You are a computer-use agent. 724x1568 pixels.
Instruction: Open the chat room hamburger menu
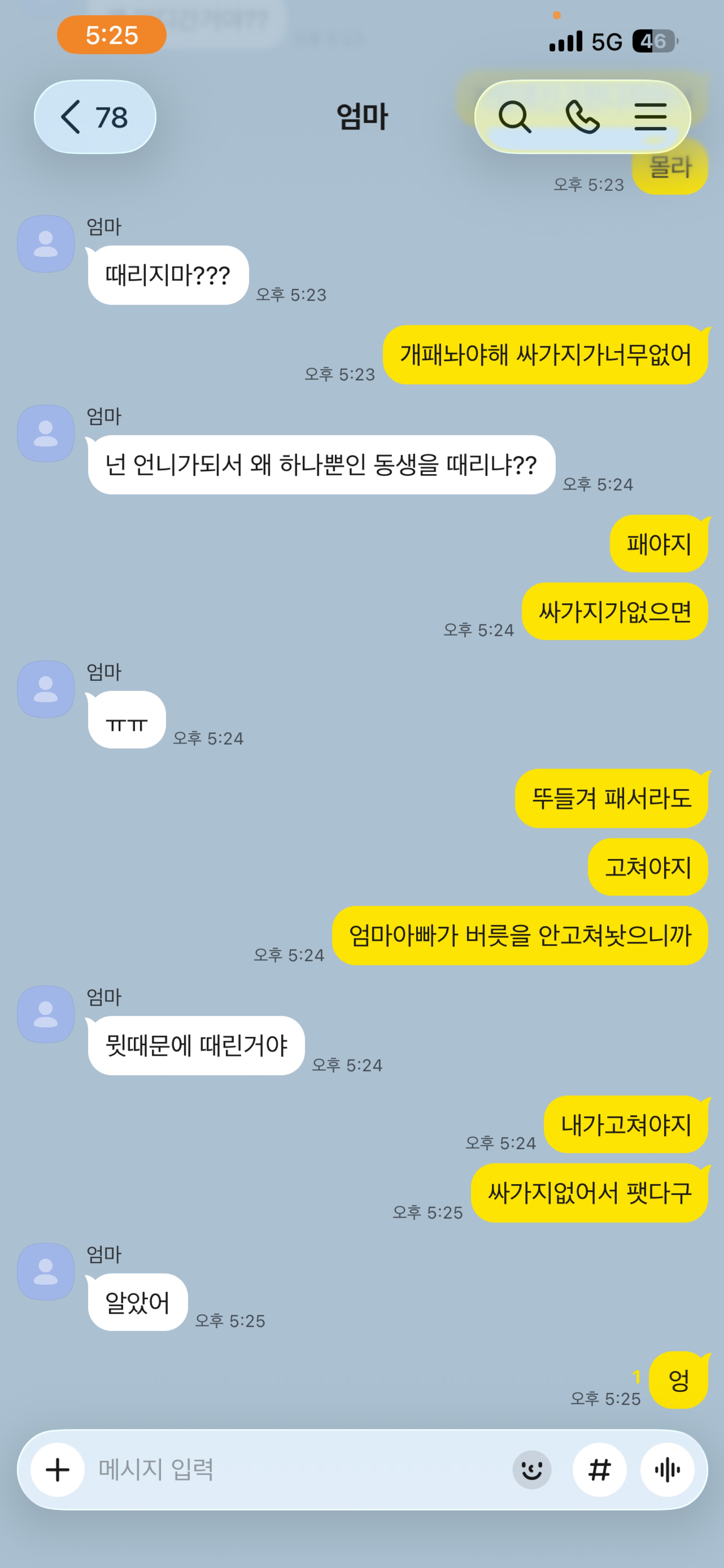click(650, 117)
